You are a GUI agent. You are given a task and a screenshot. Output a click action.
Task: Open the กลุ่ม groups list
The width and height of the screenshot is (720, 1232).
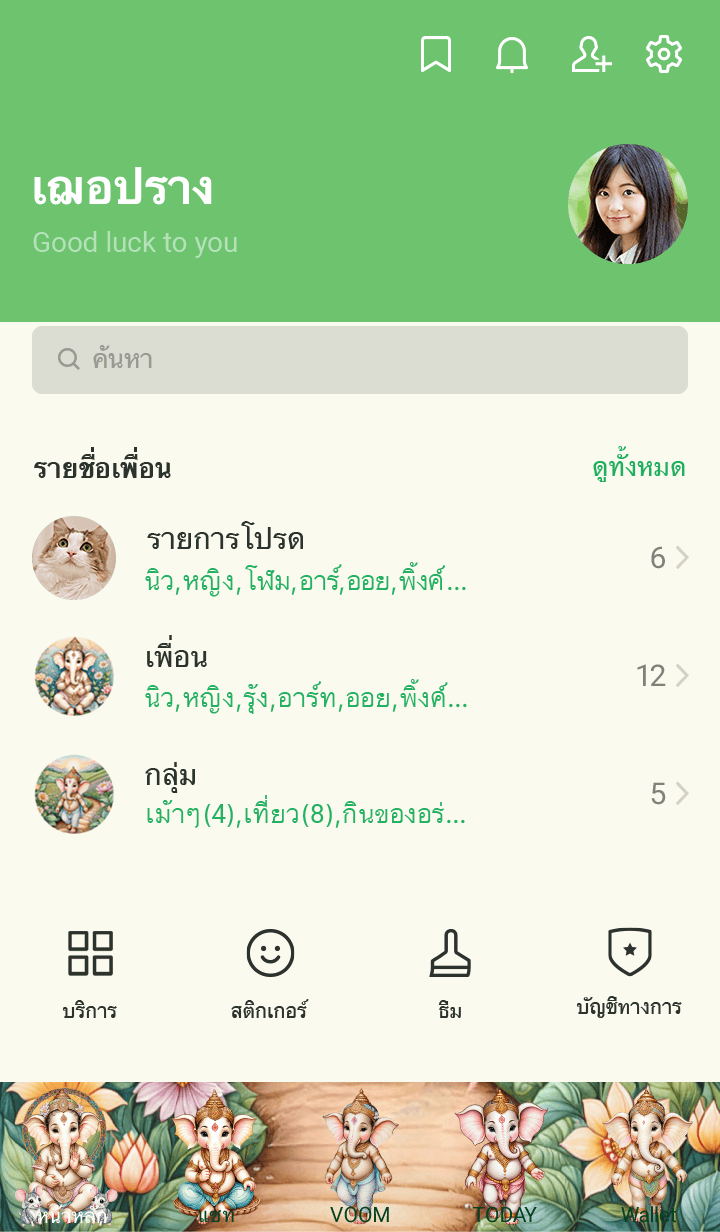pos(360,794)
